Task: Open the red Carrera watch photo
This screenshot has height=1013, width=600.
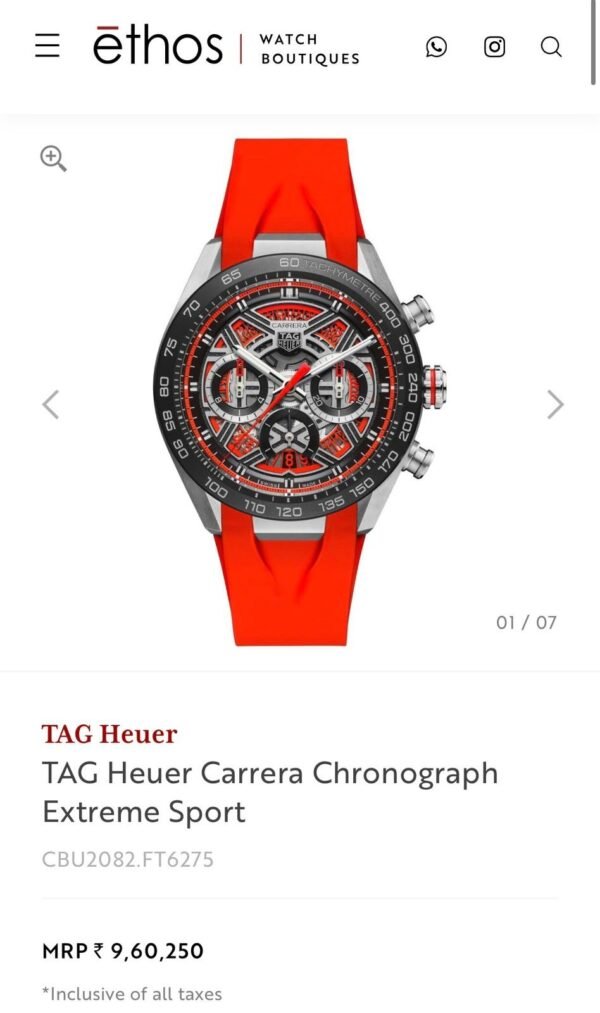Action: click(x=298, y=390)
